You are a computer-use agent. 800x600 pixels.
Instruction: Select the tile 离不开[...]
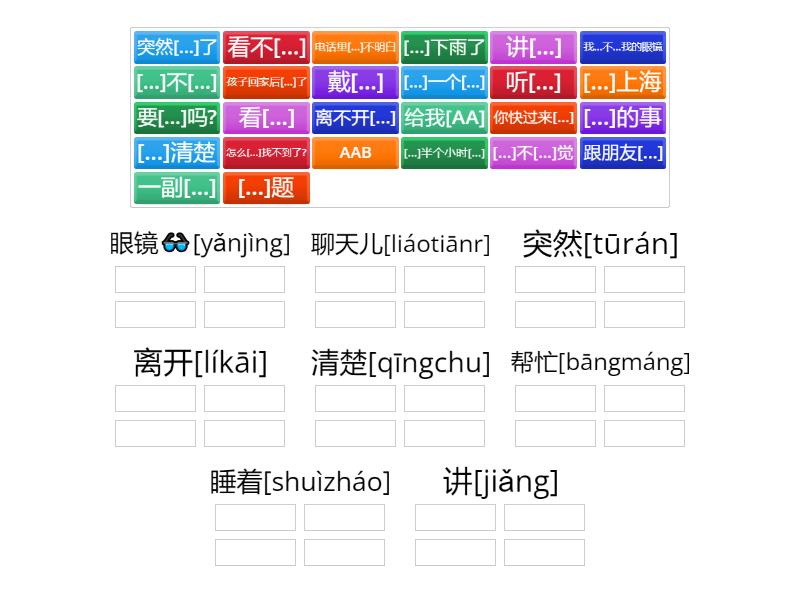(x=355, y=118)
